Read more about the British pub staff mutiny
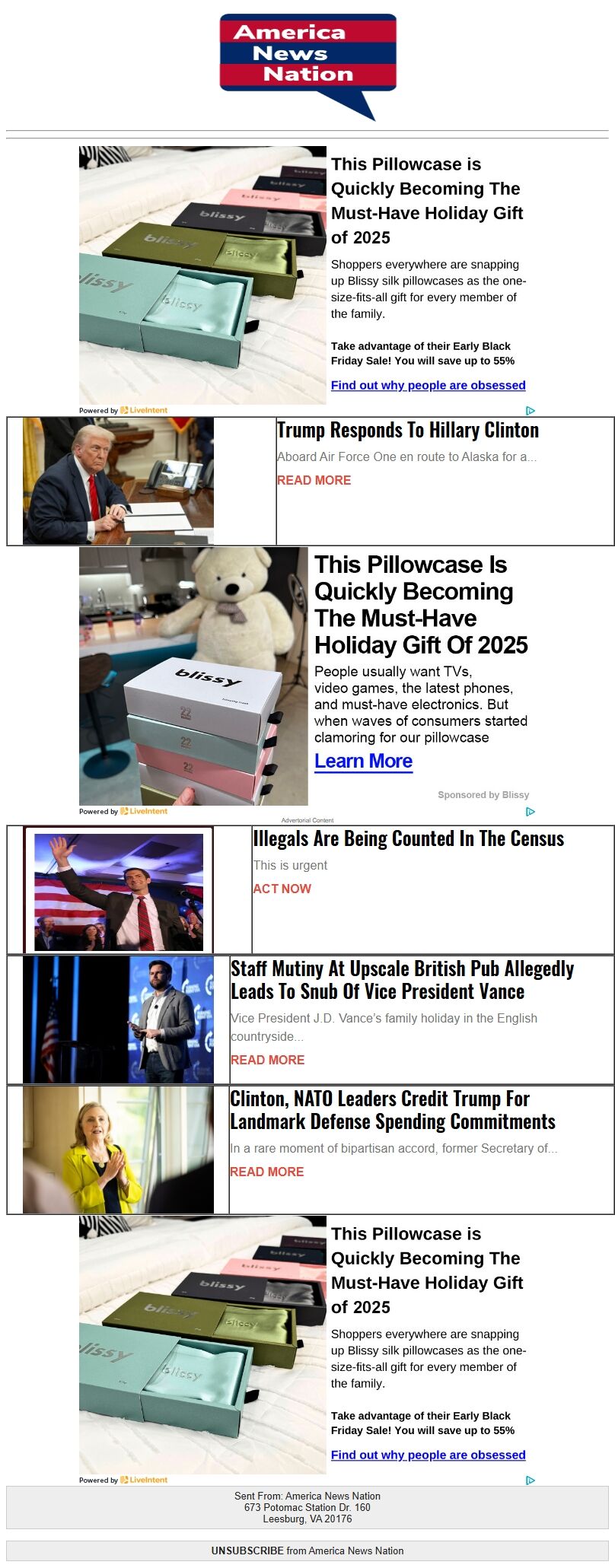 pyautogui.click(x=267, y=1060)
